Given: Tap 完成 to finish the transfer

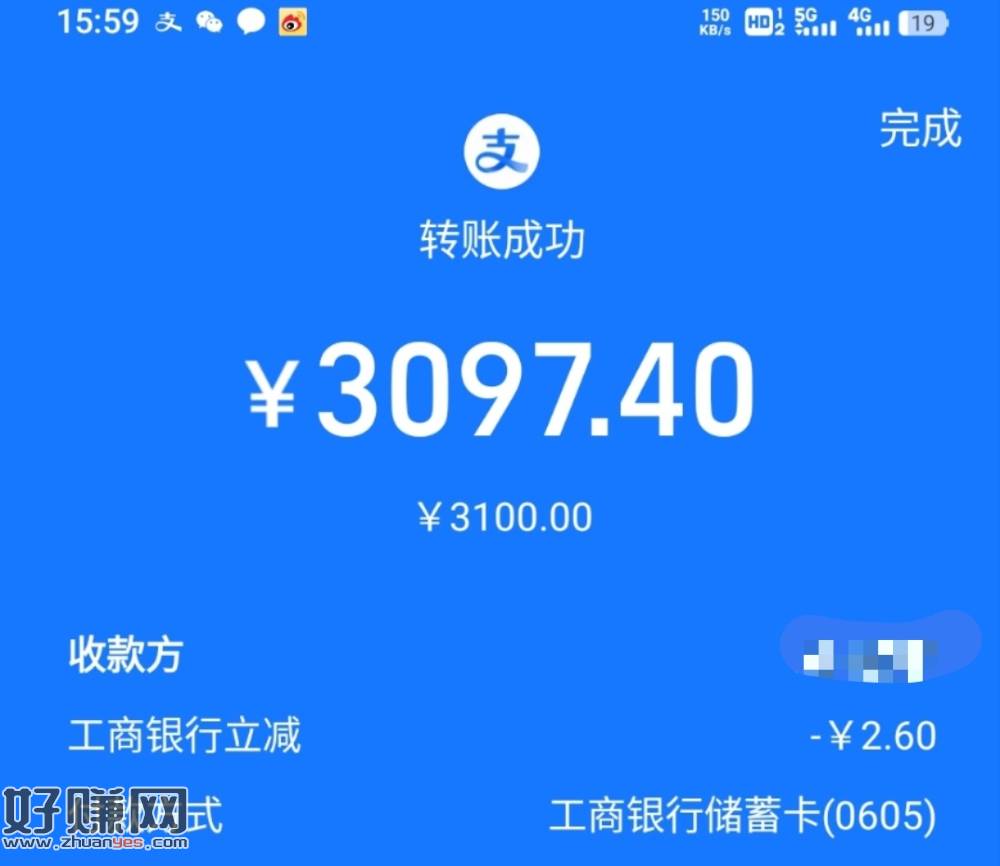Looking at the screenshot, I should [x=920, y=129].
